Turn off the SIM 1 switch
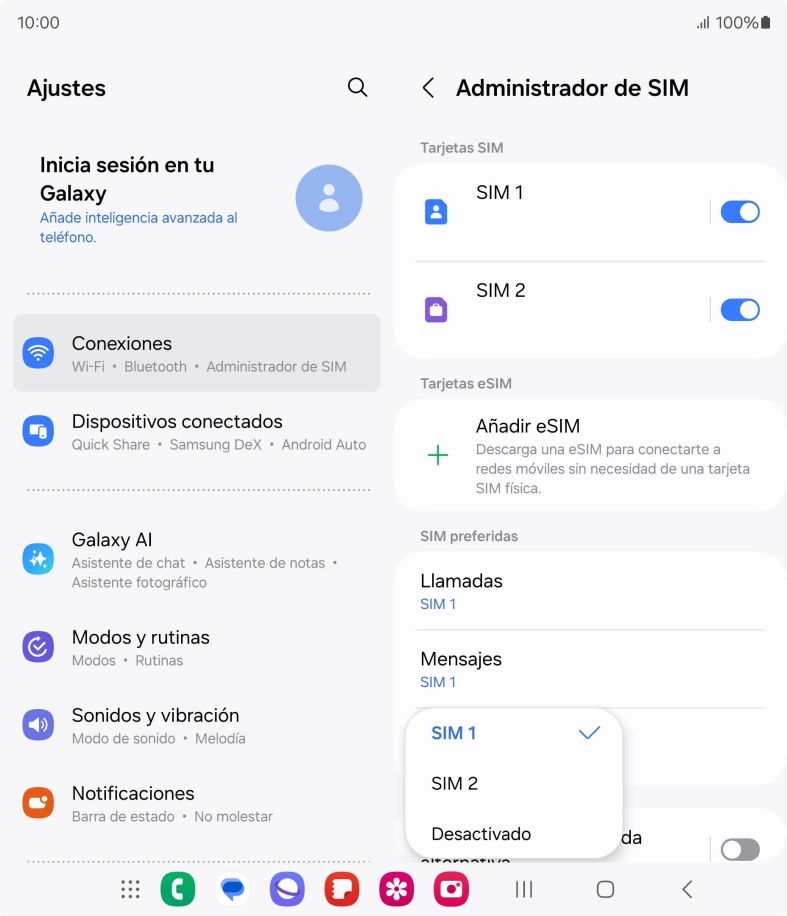 pos(739,212)
